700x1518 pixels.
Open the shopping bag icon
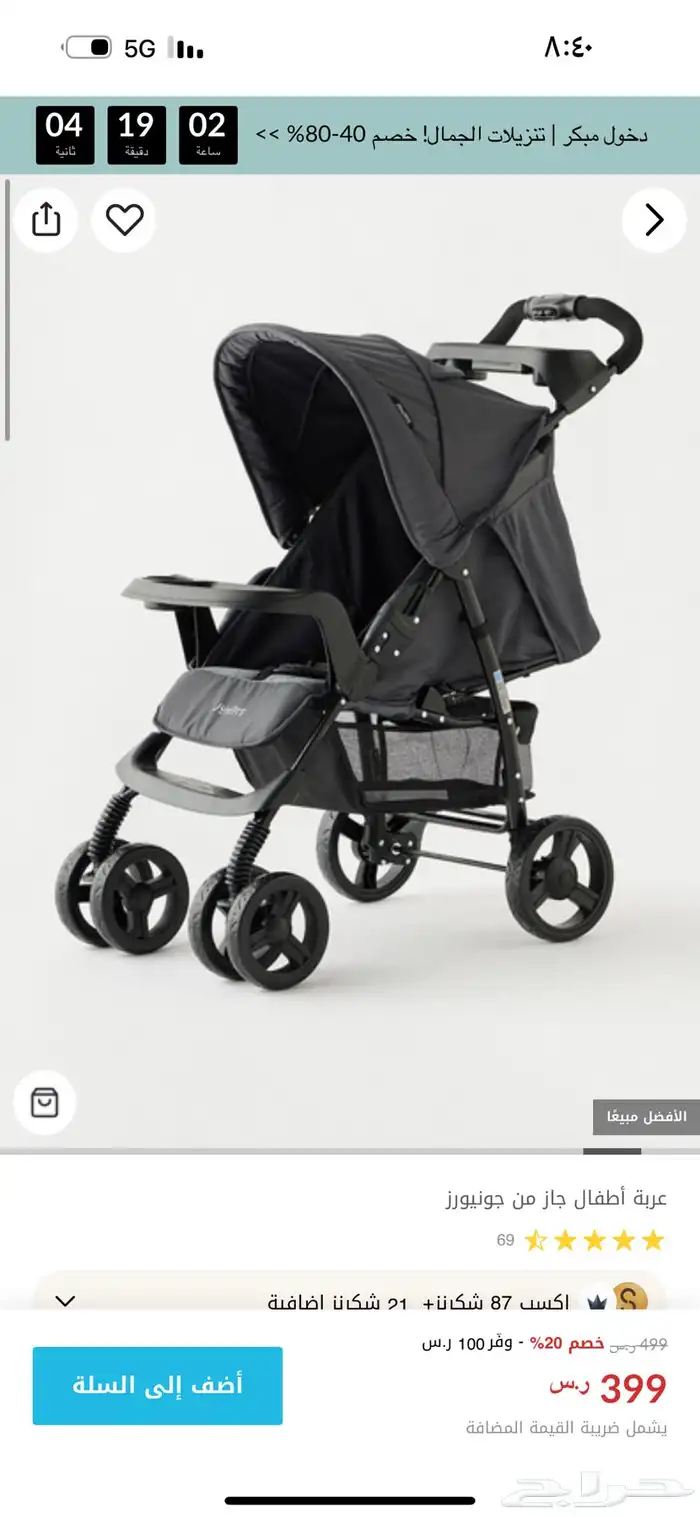coord(44,1103)
